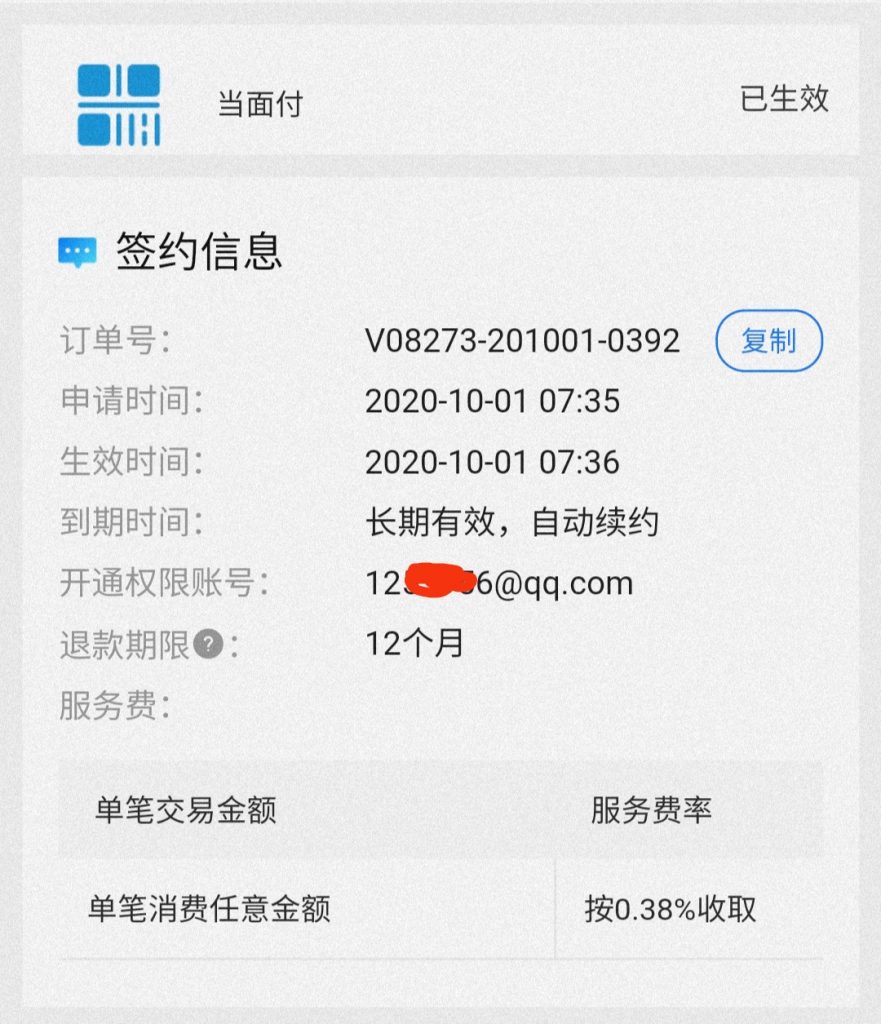Open the help icon beside 退款期限
Screen dimensions: 881x1024
point(207,645)
